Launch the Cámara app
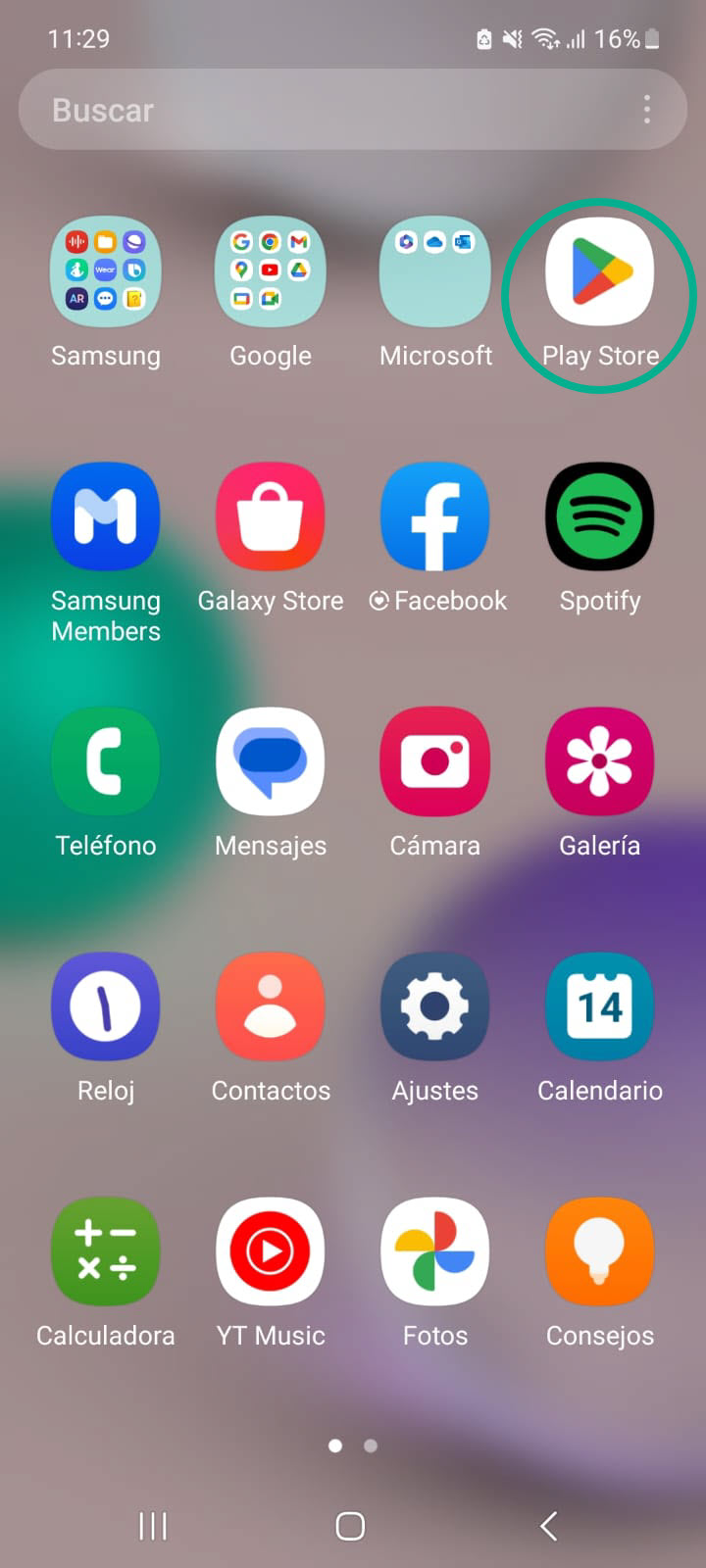Viewport: 706px width, 1568px height. 435,761
